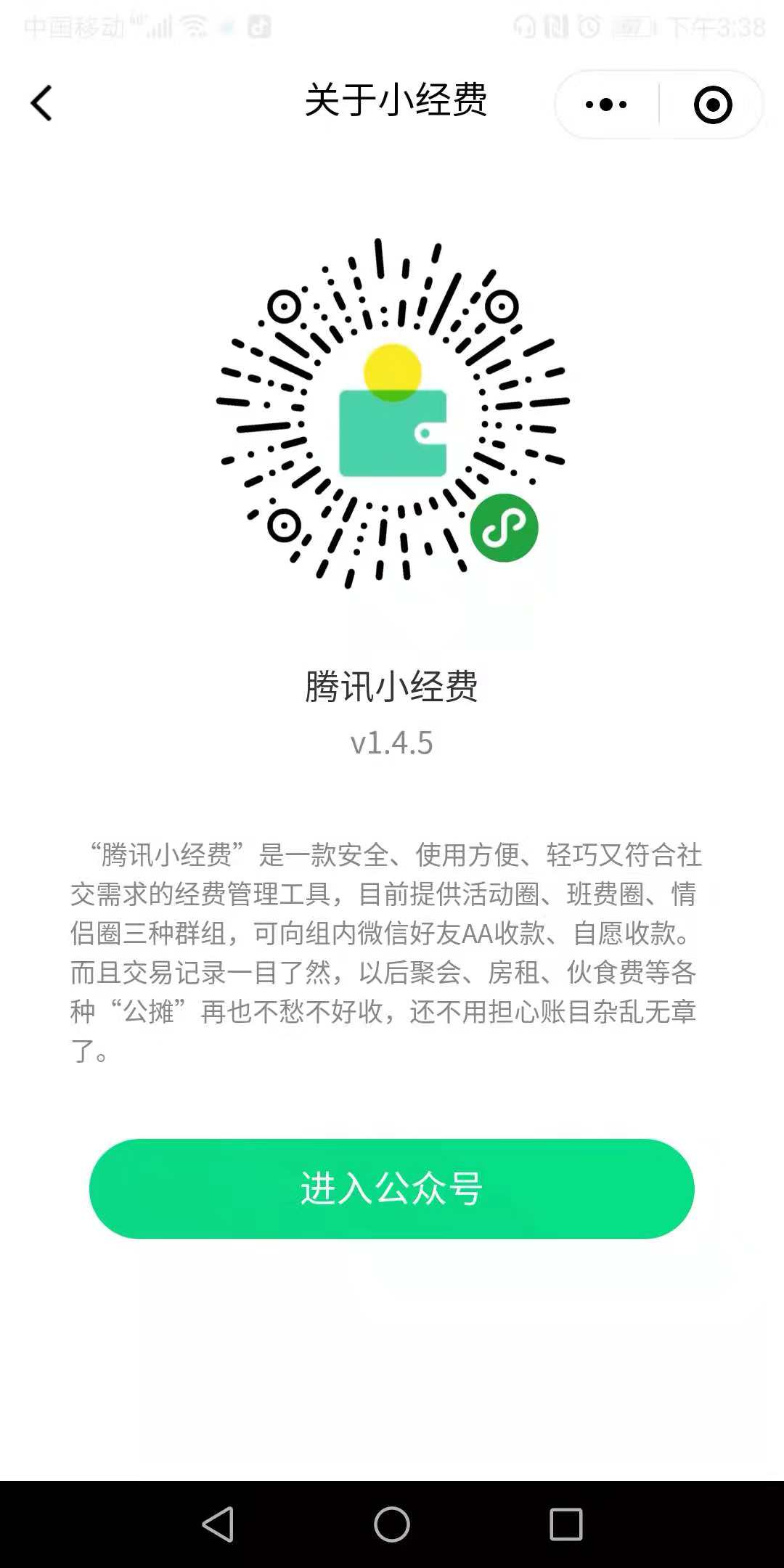Viewport: 784px width, 1568px height.
Task: Tap the headset icon in the status bar
Action: pos(526,26)
